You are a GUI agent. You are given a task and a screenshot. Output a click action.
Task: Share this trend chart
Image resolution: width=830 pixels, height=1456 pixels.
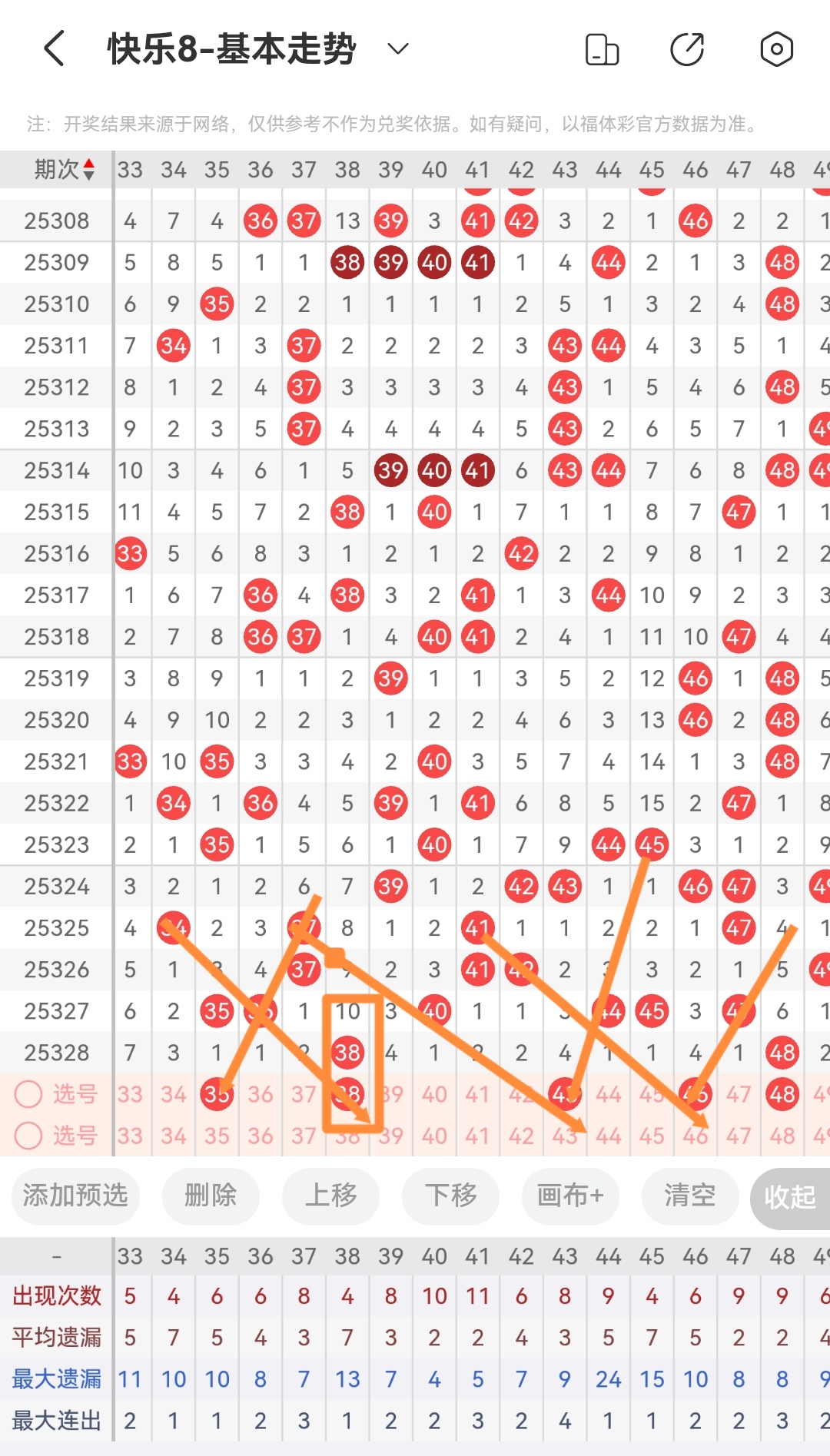[x=687, y=50]
